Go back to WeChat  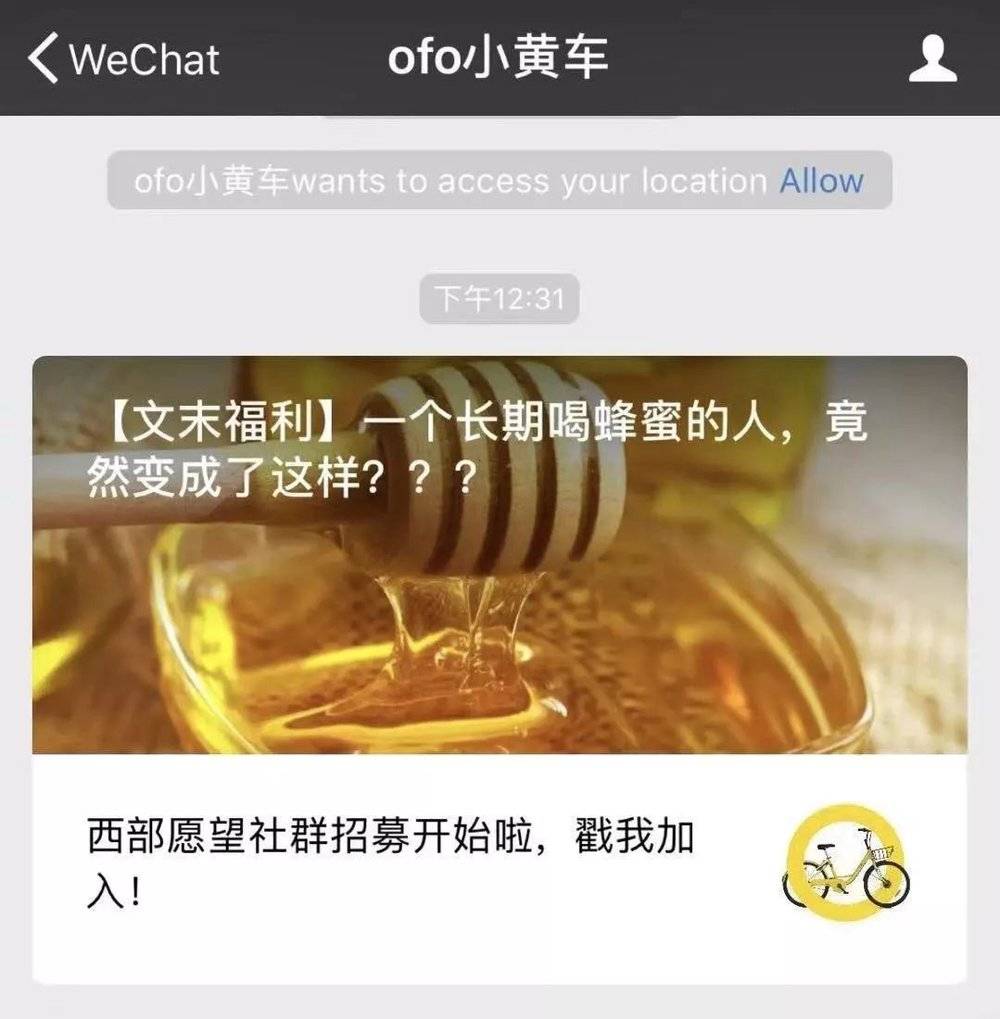tap(122, 60)
